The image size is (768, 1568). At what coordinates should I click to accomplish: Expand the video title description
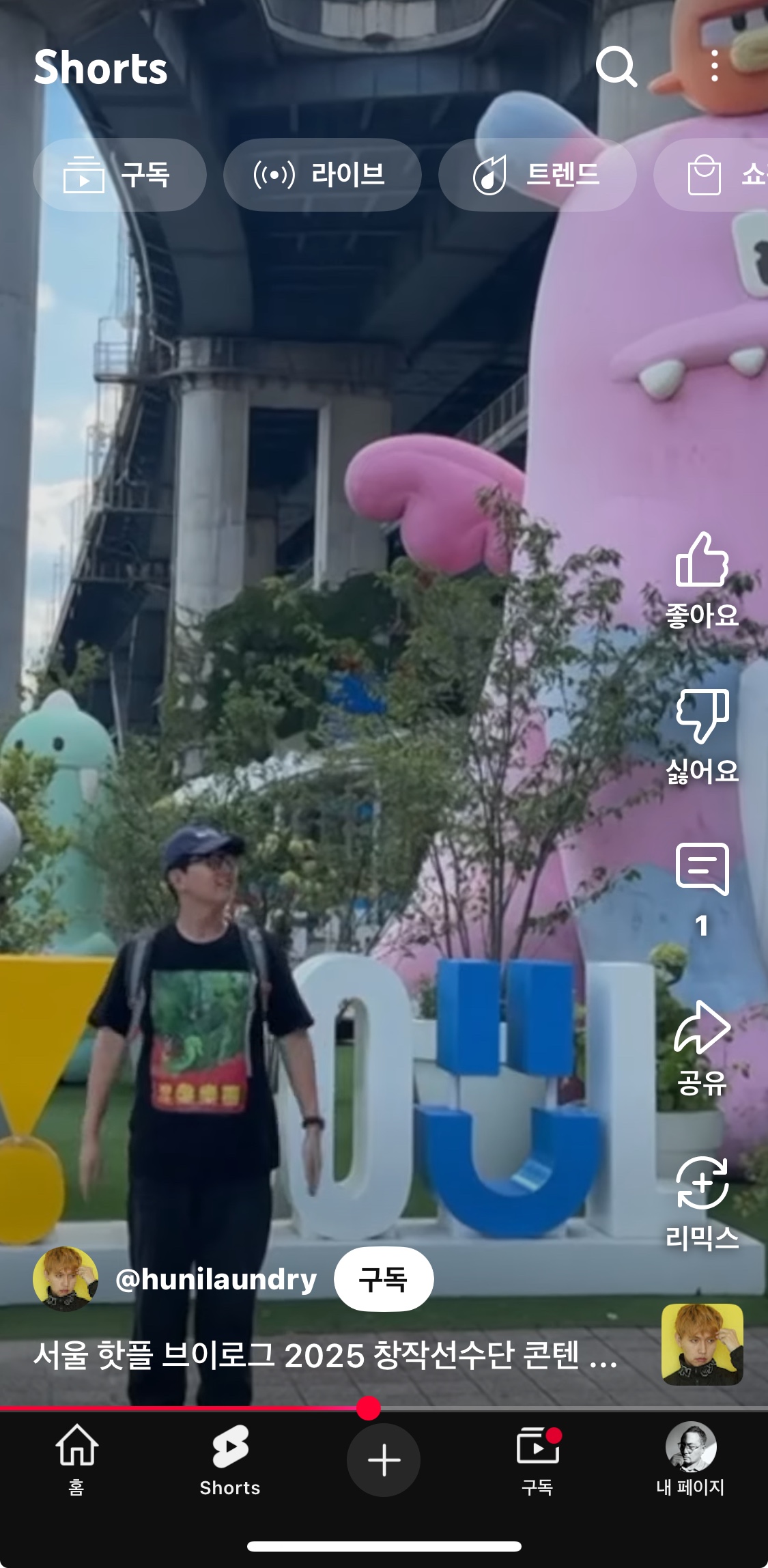click(325, 1355)
